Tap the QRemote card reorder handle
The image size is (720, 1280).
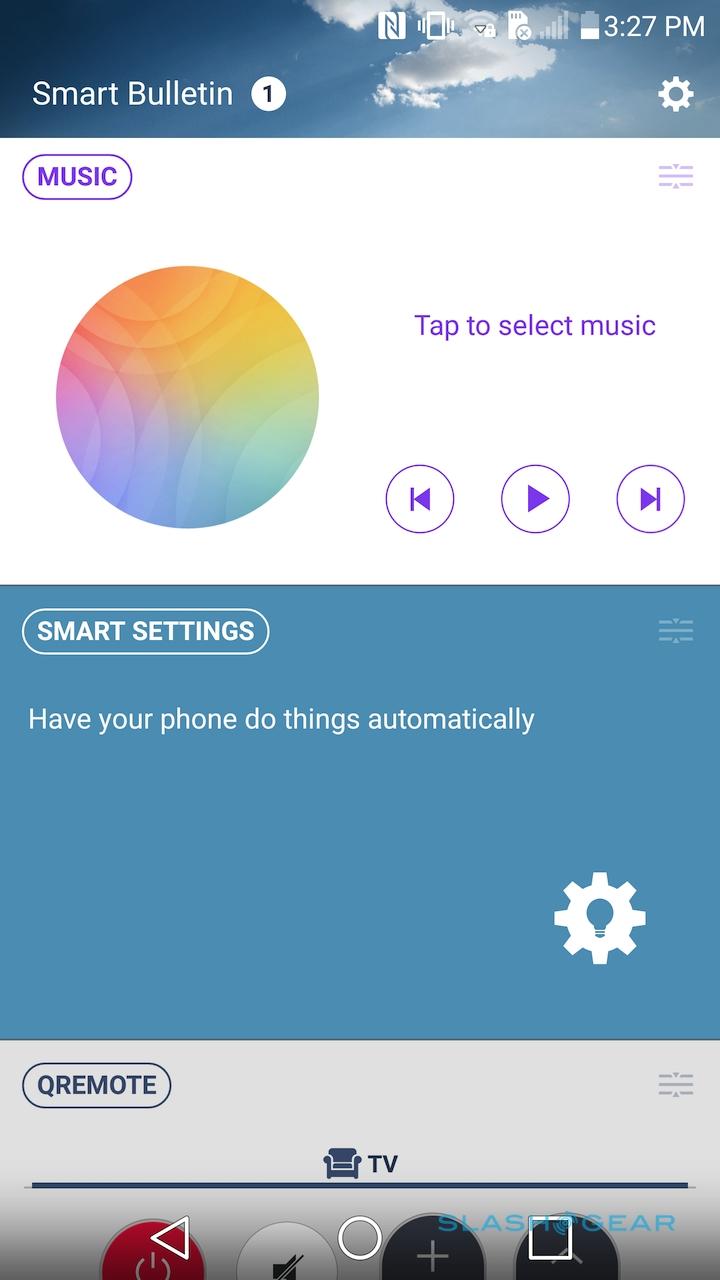point(675,1085)
